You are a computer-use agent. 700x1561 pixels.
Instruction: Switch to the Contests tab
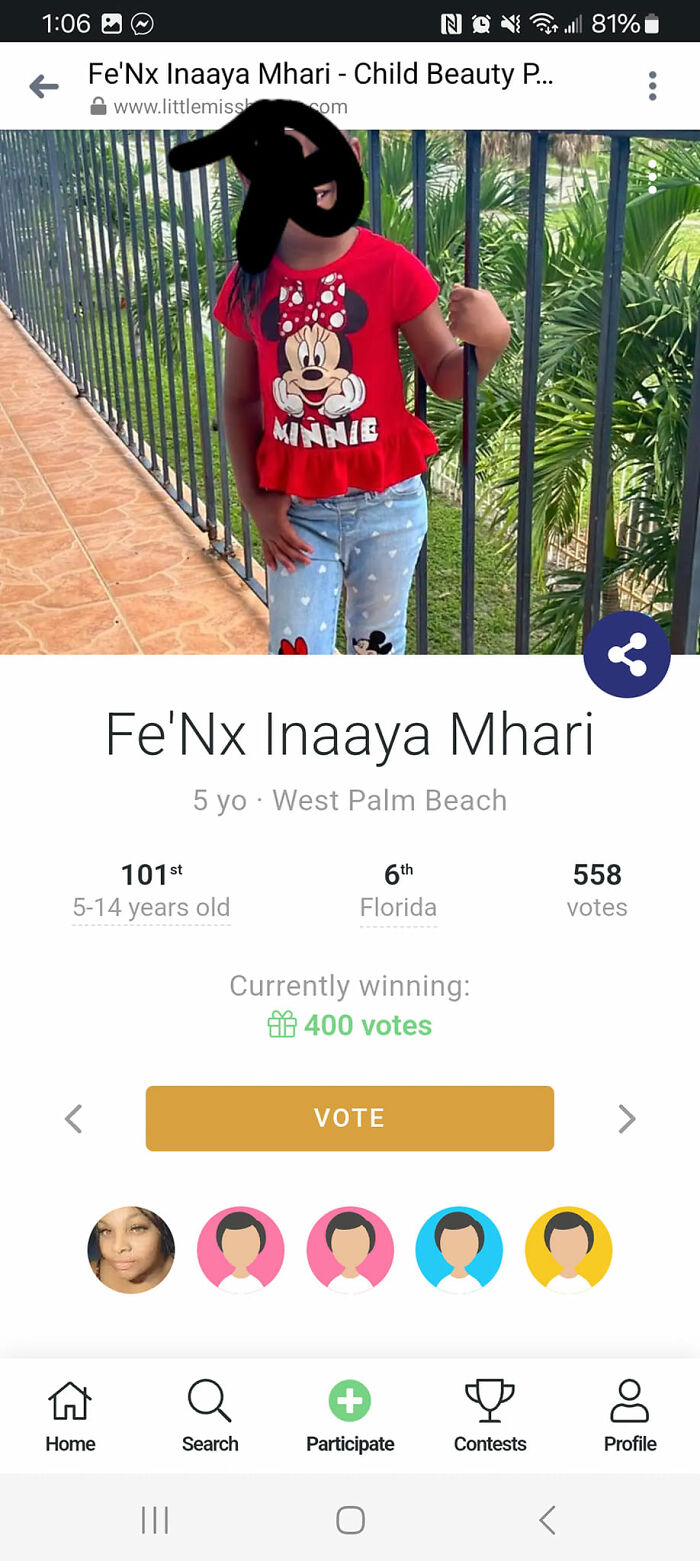[x=490, y=1416]
